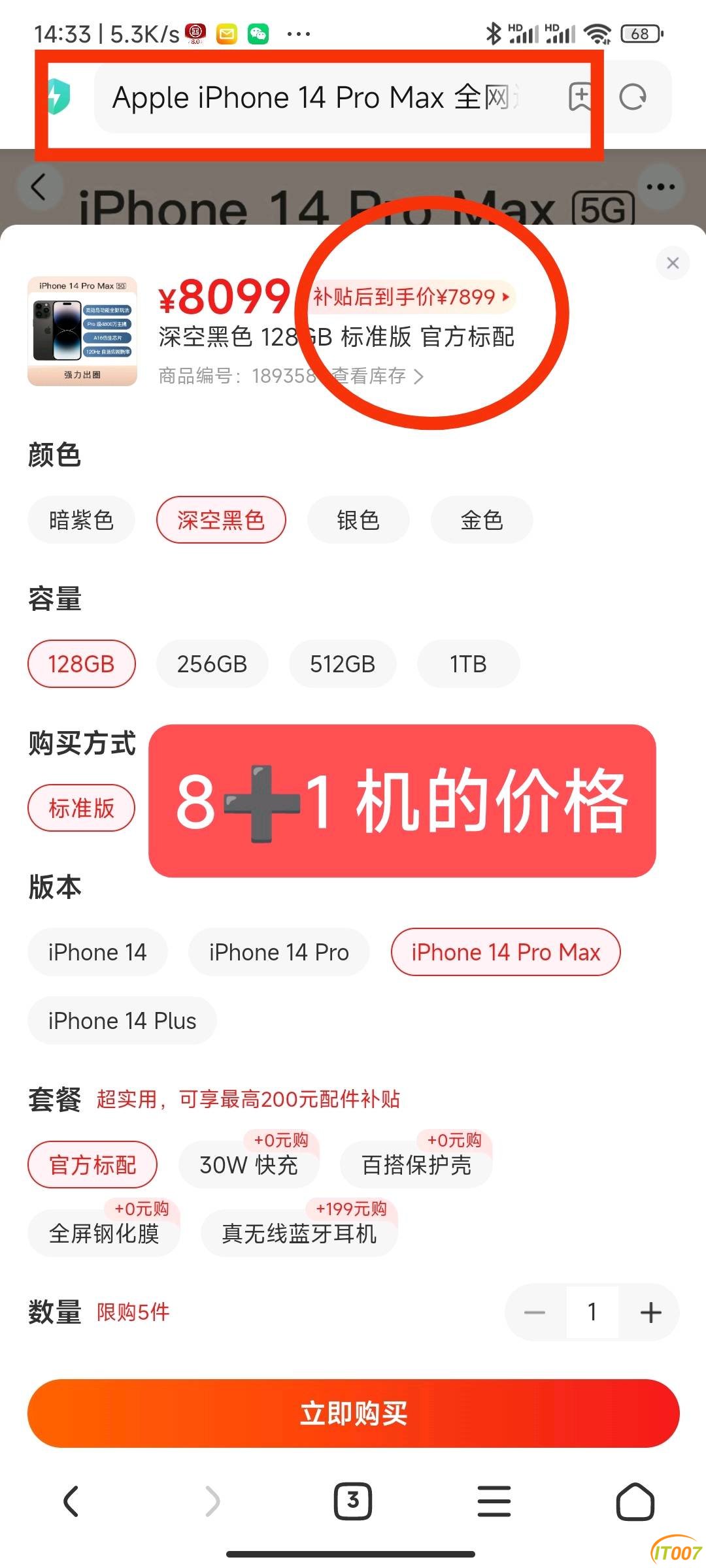Choose 银色 color
Viewport: 706px width, 1568px height.
click(358, 520)
